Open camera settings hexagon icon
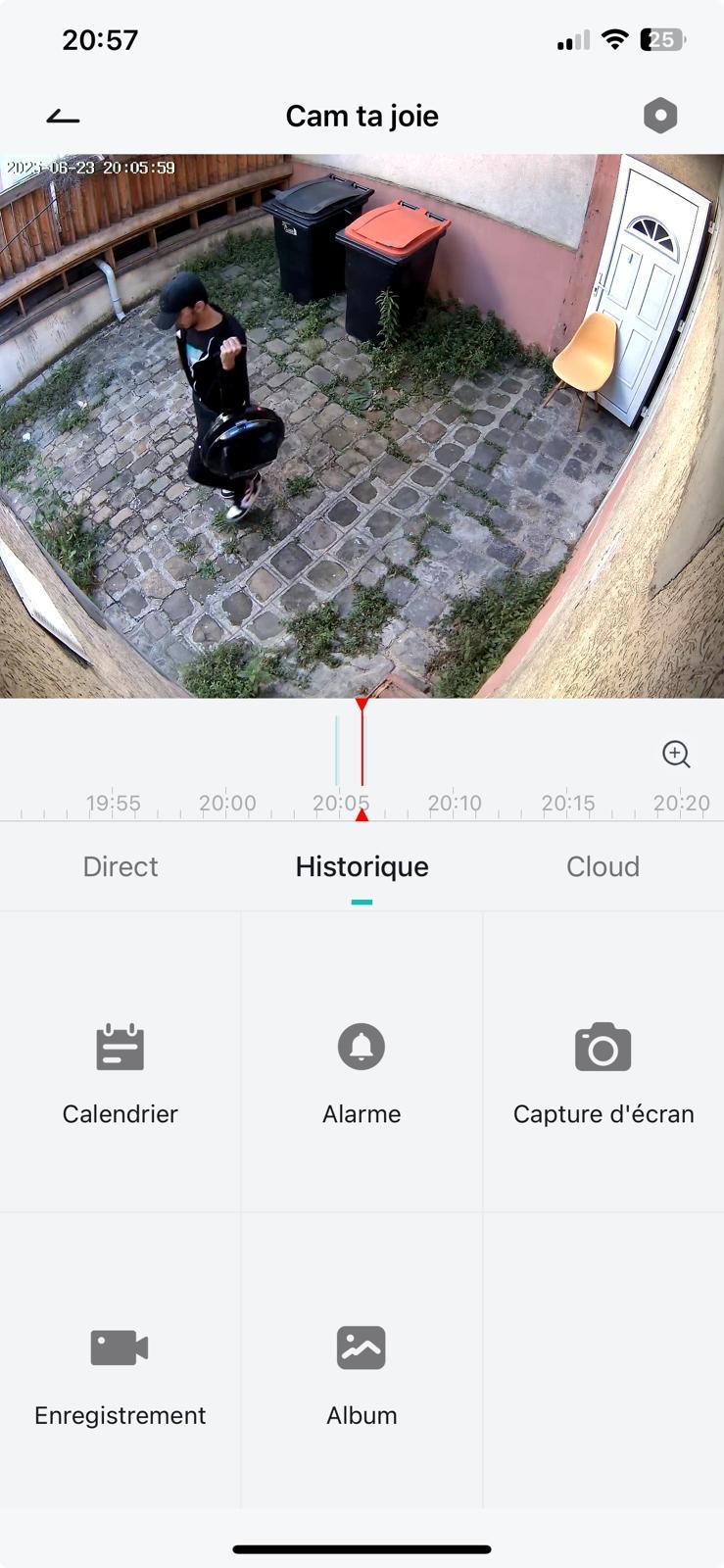This screenshot has width=724, height=1568. click(660, 116)
